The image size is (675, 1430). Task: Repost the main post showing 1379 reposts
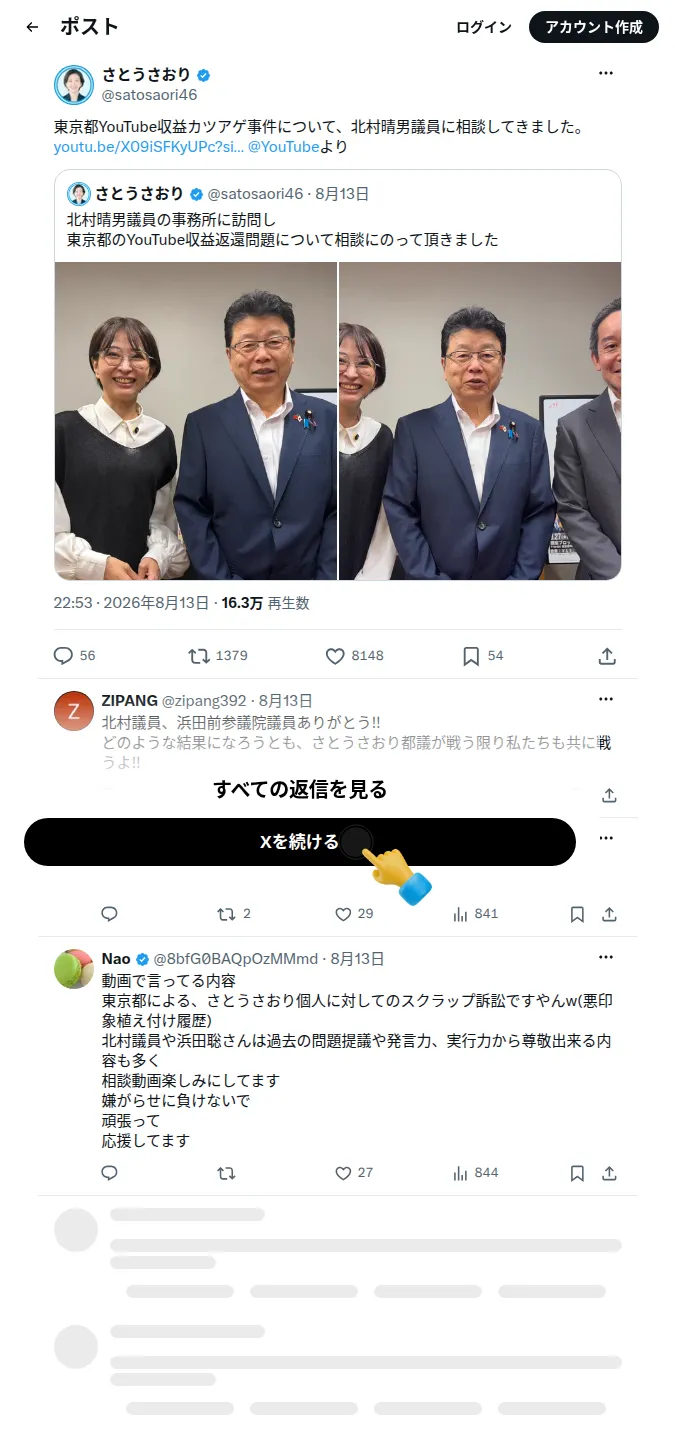coord(218,656)
